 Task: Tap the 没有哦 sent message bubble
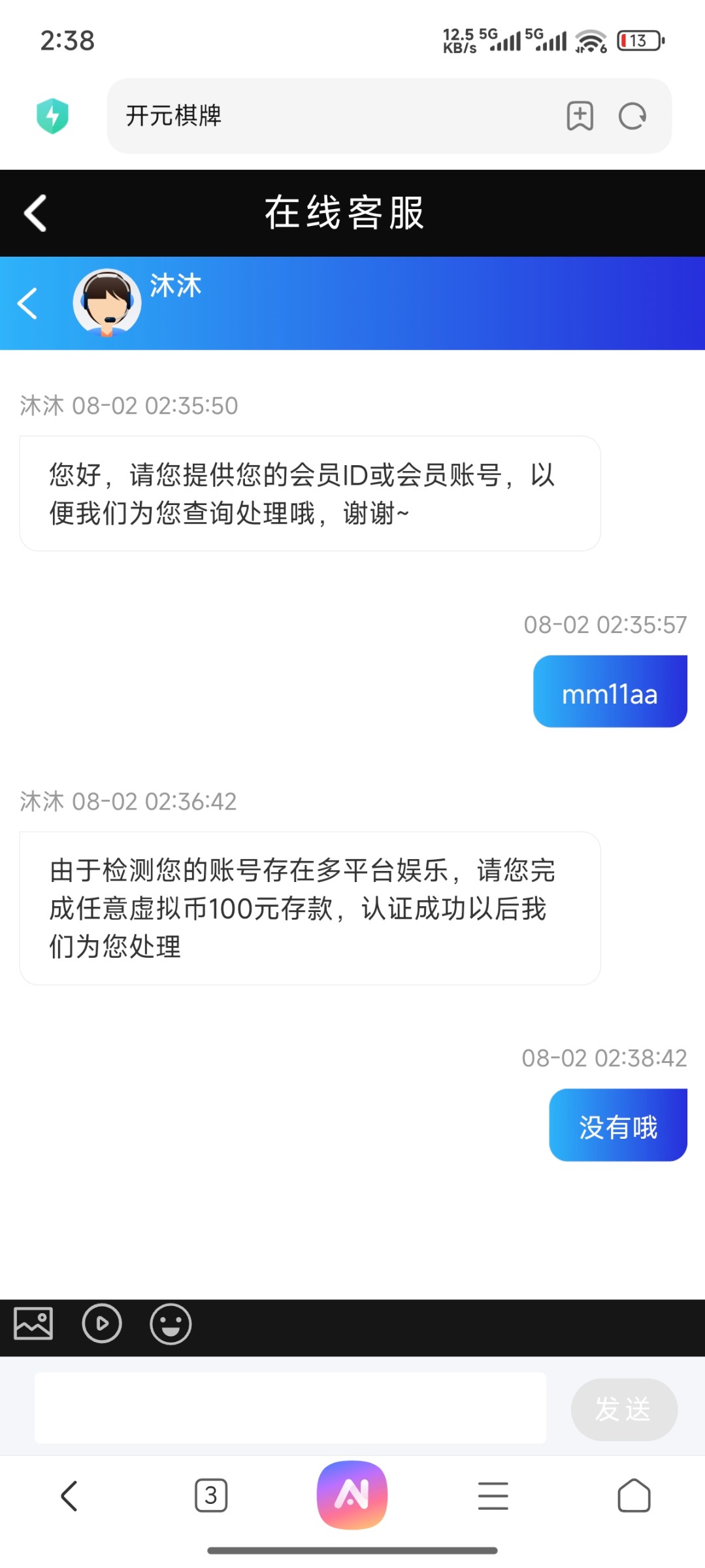point(617,1126)
